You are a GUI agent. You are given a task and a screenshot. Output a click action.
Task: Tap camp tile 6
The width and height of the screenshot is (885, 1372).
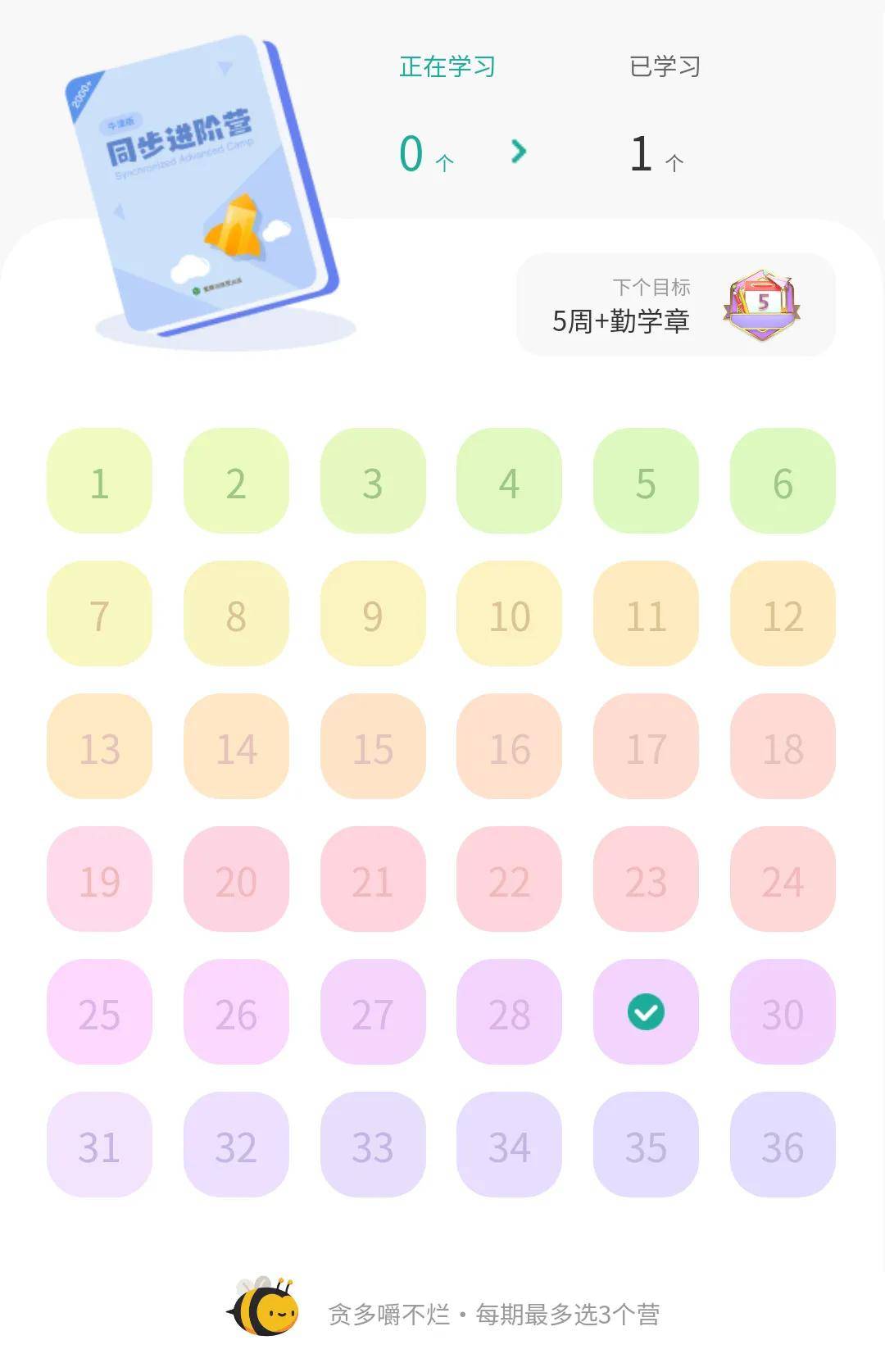[x=783, y=481]
